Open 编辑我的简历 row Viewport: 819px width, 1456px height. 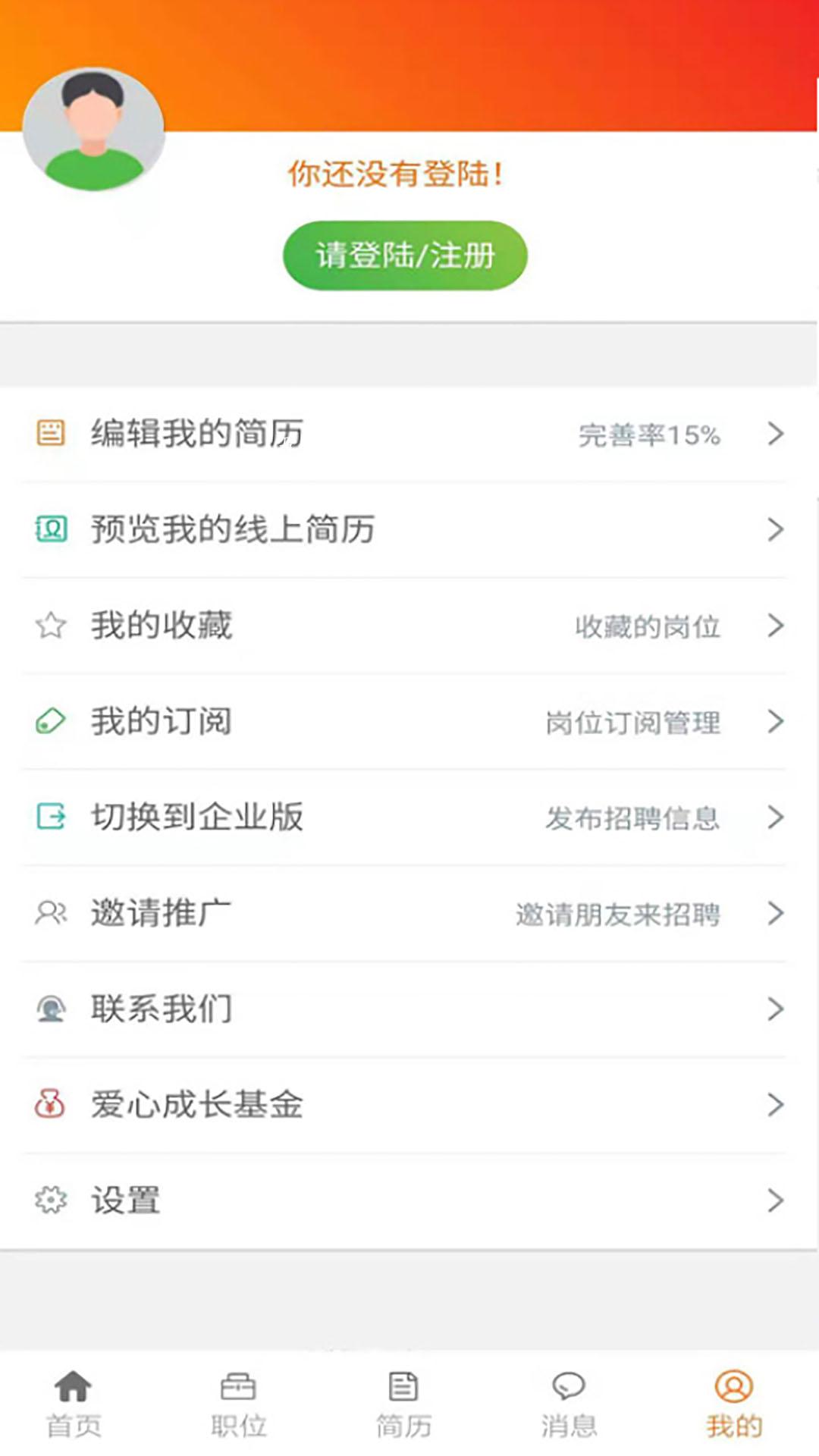(409, 434)
